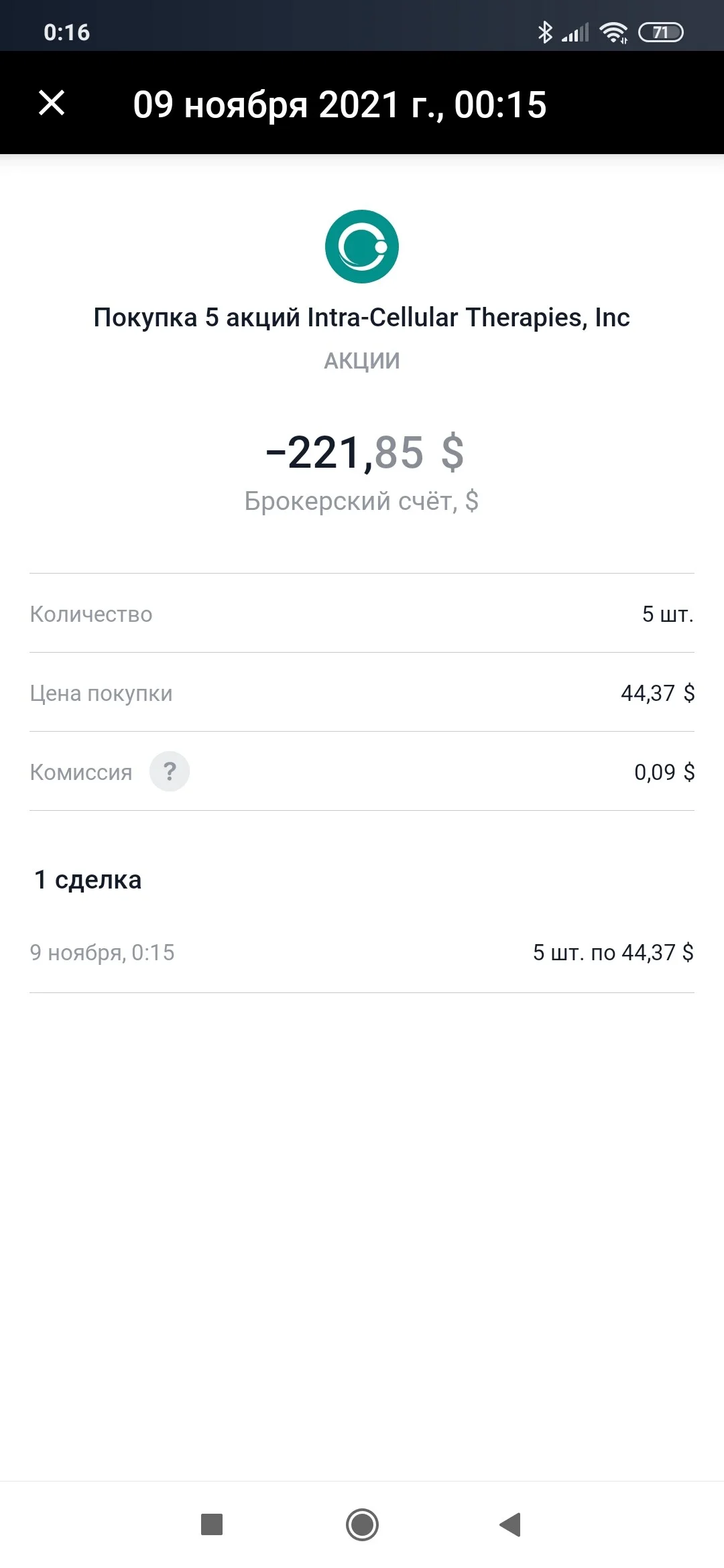Close the transaction details screen
Image resolution: width=724 pixels, height=1568 pixels.
coord(52,103)
